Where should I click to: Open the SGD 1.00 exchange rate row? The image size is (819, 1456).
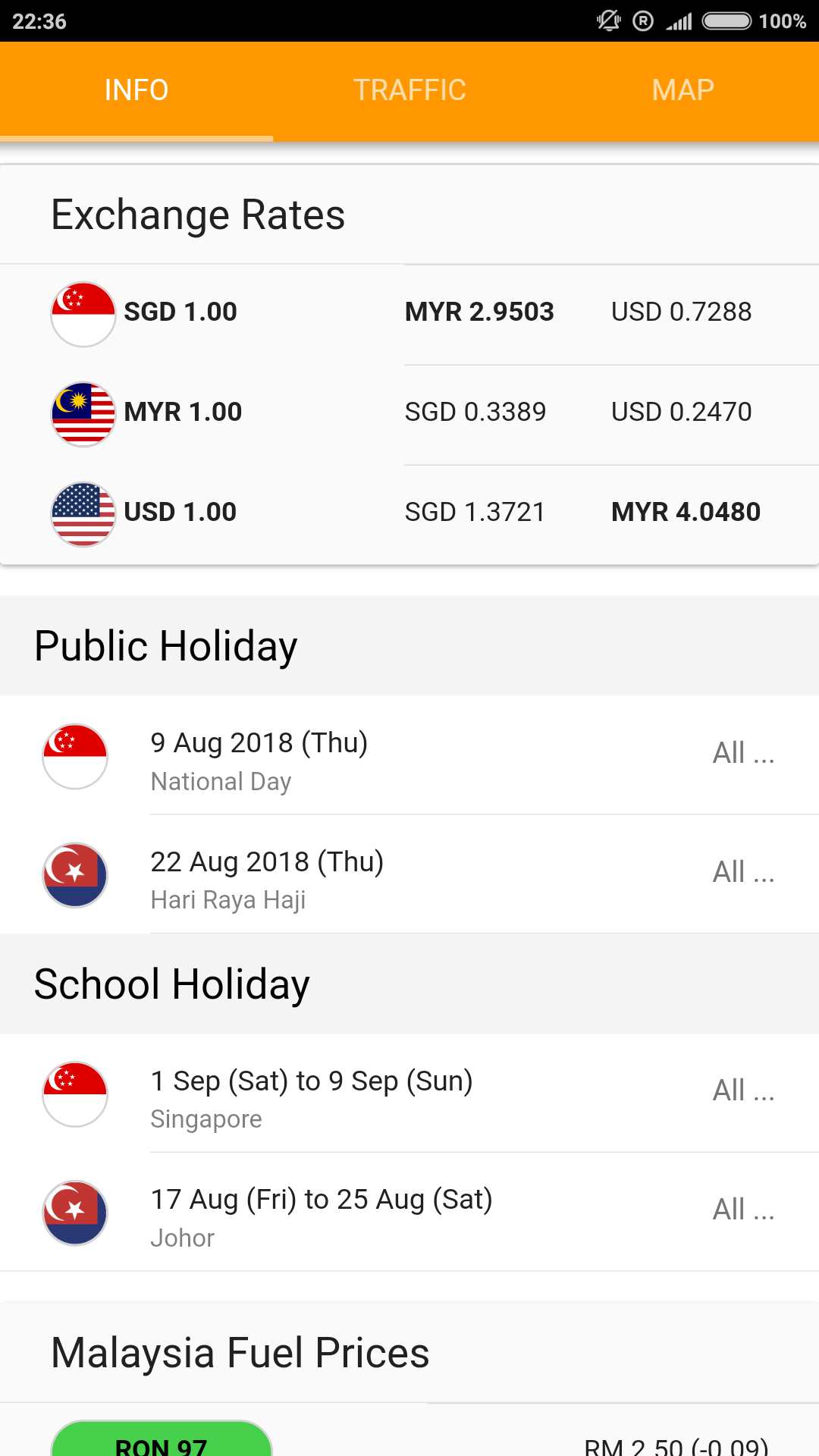(x=409, y=314)
